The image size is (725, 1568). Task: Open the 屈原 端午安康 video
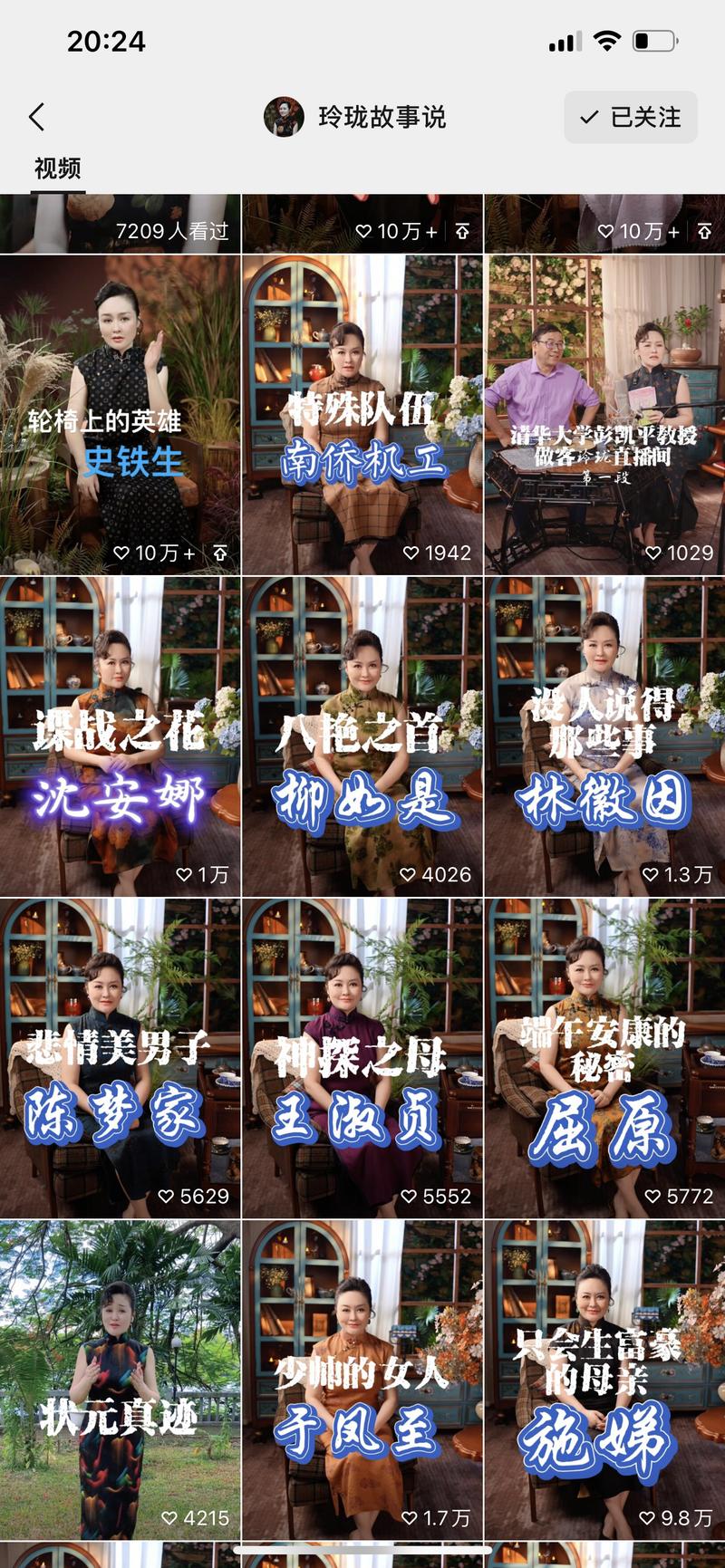pos(604,1058)
